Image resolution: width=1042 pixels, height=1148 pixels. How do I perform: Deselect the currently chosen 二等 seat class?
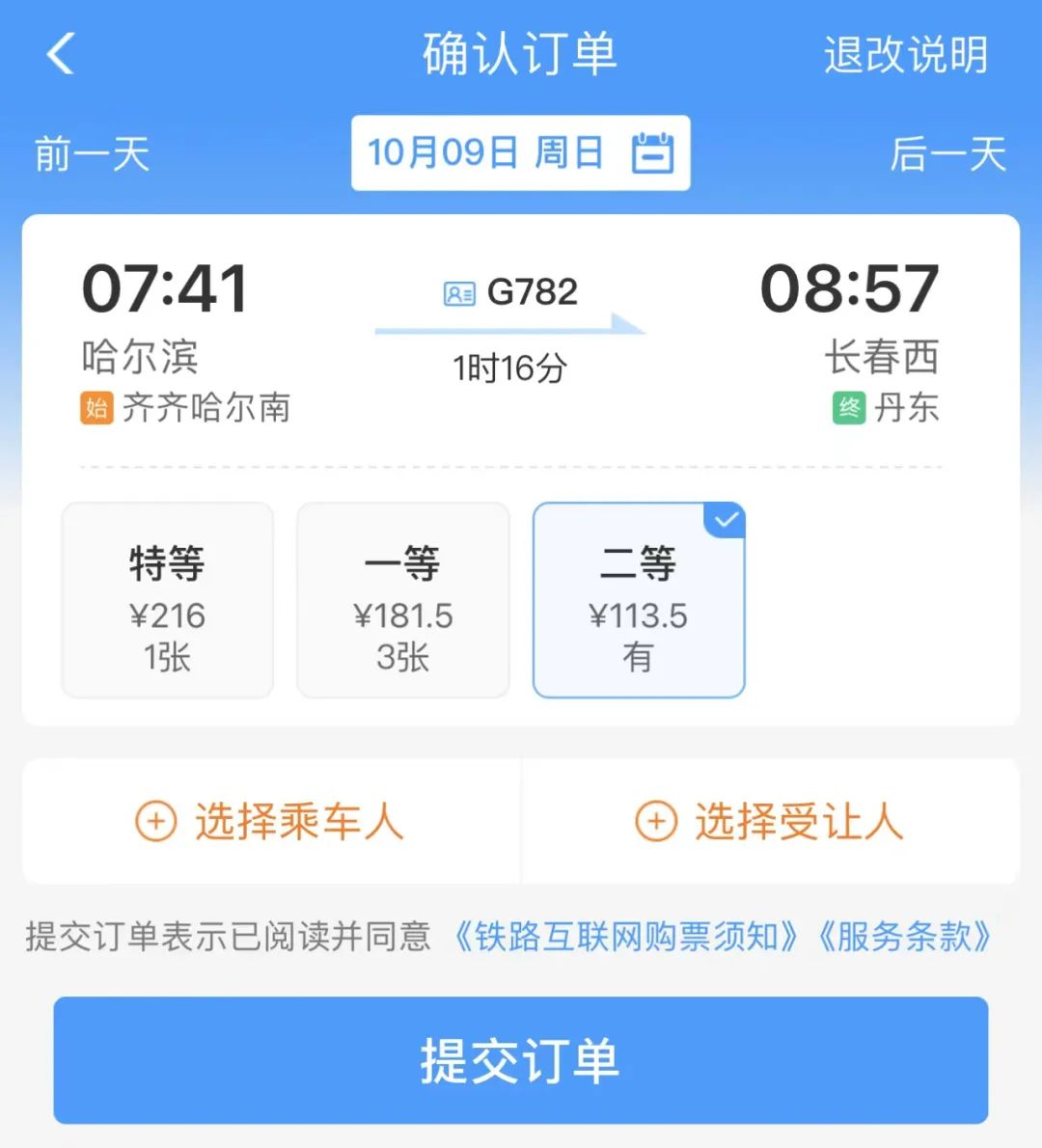639,600
